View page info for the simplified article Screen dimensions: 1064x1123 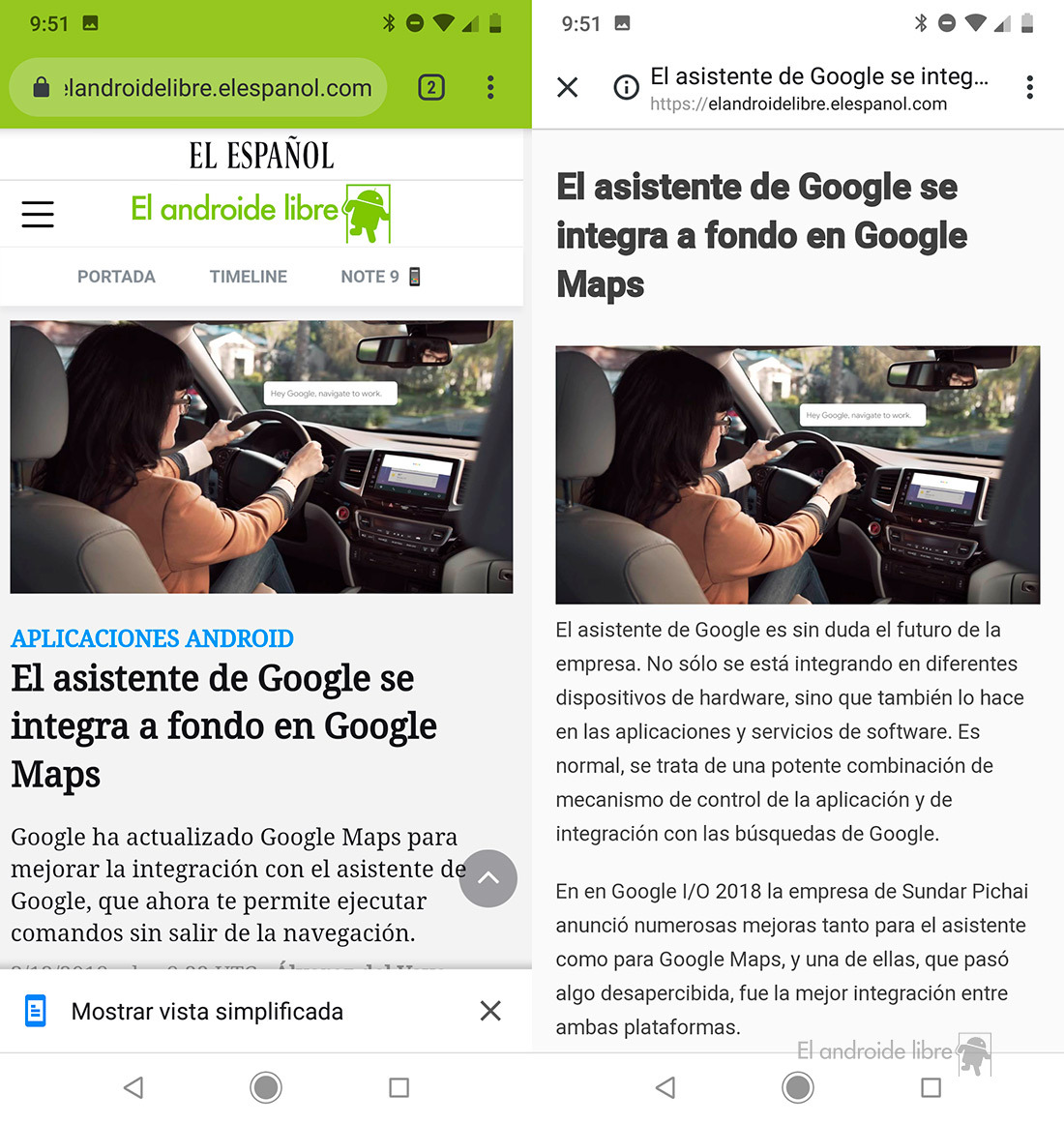click(627, 88)
